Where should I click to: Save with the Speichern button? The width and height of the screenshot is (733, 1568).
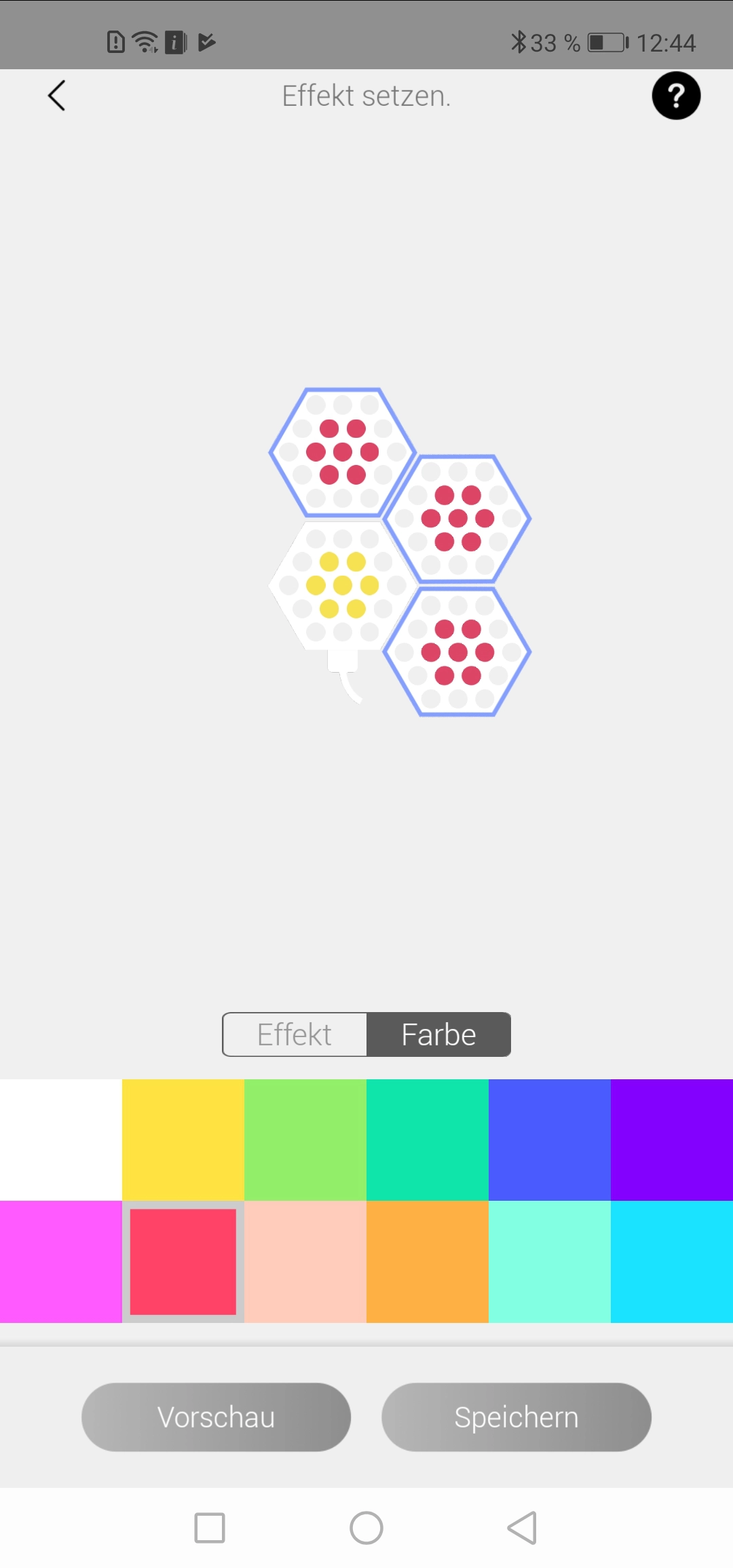point(516,1417)
